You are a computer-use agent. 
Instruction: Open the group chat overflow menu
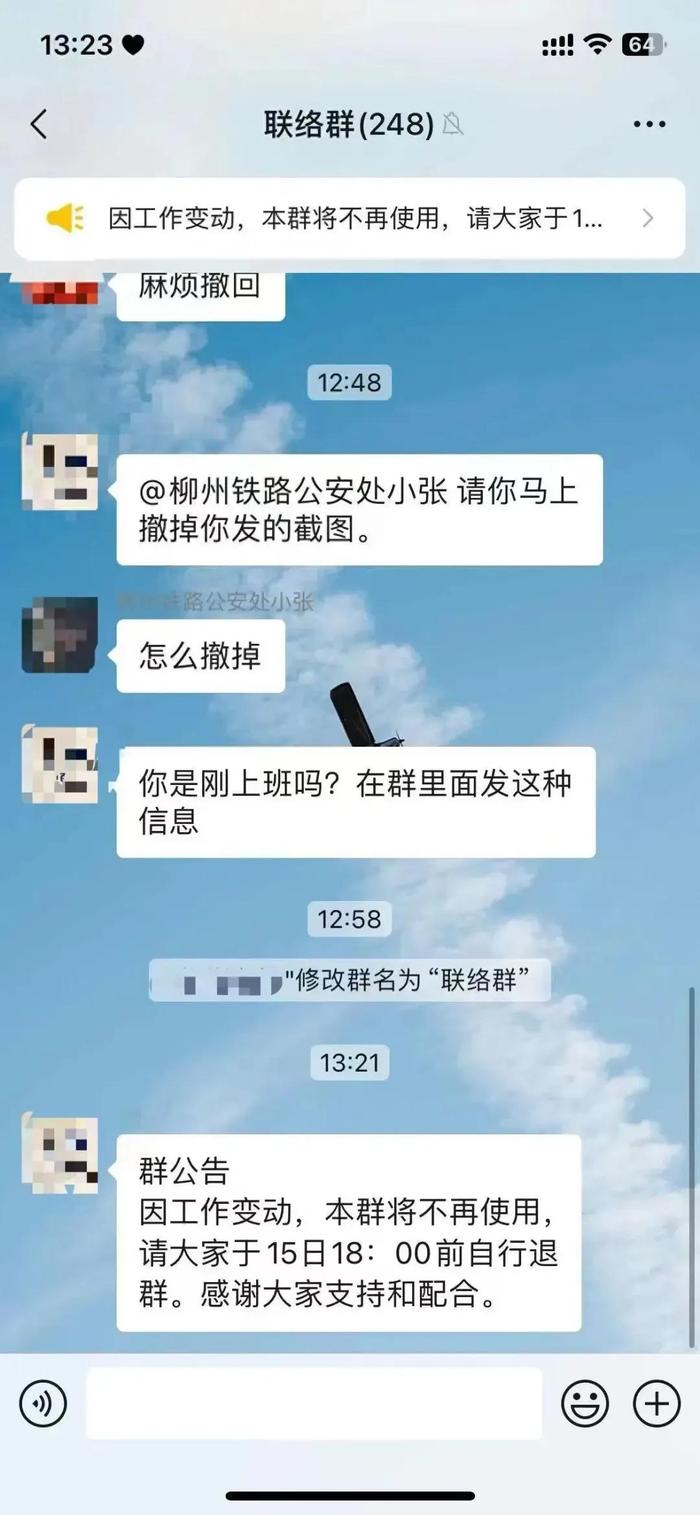click(649, 125)
